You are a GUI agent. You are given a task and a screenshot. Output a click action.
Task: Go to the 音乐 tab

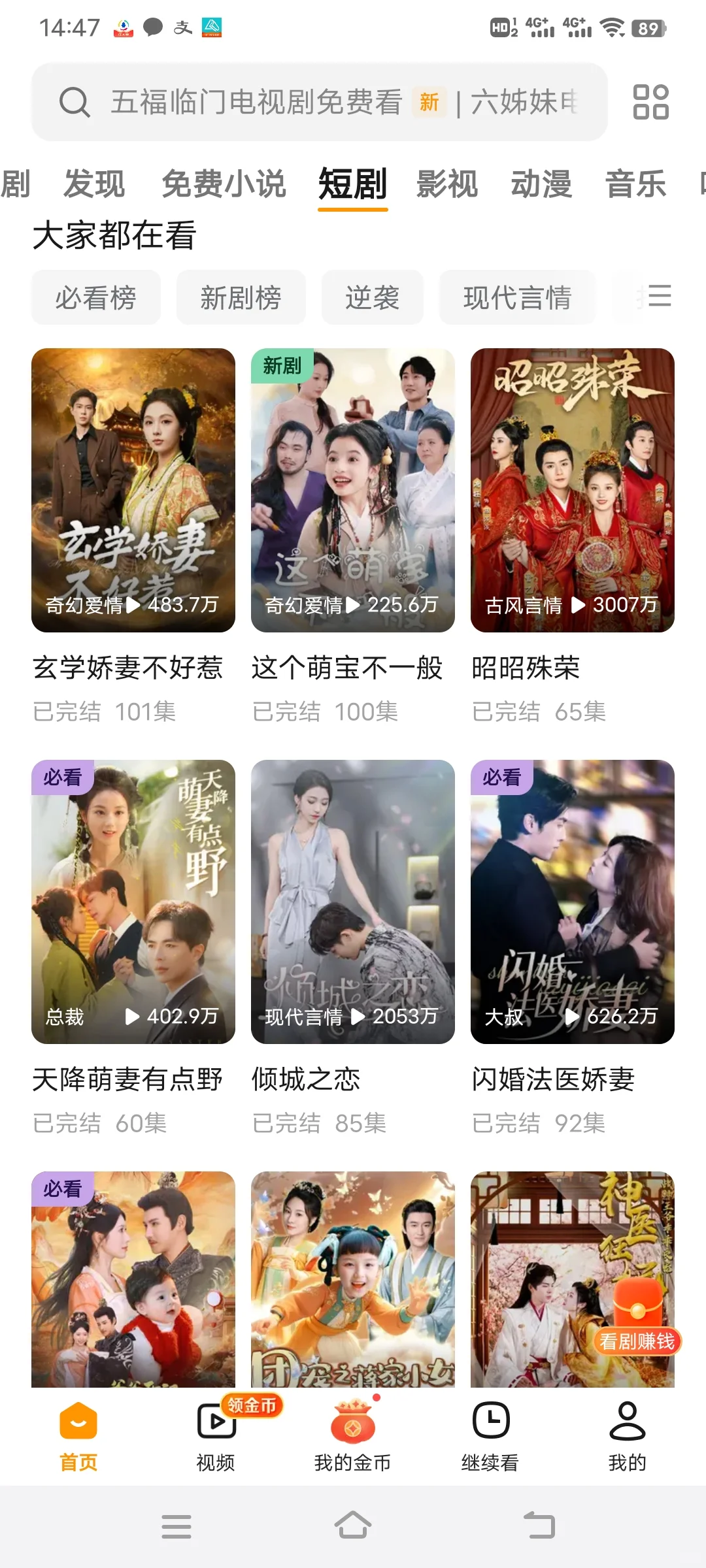point(635,184)
